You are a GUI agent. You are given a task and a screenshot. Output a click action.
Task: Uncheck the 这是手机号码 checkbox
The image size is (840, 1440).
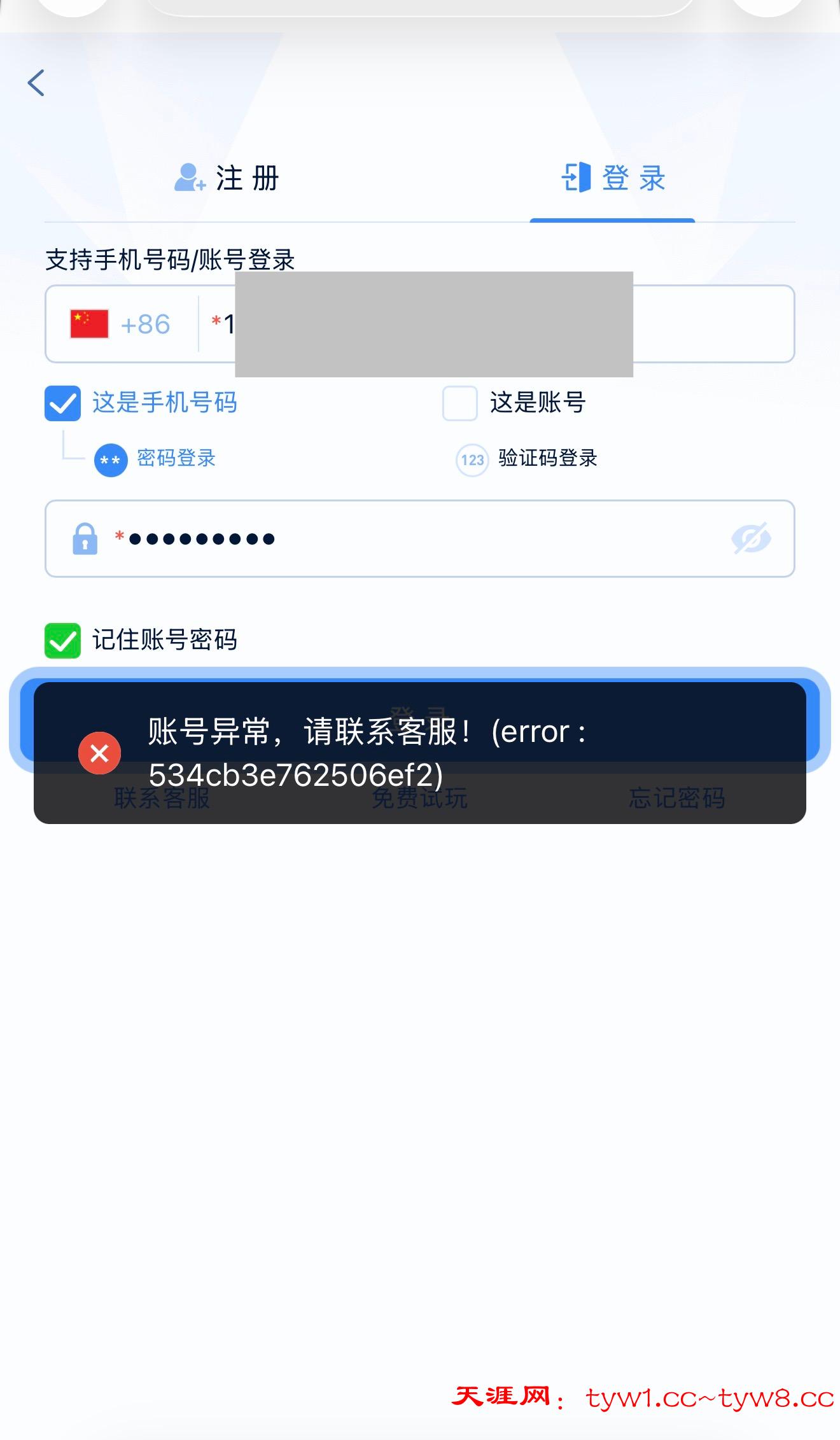[x=62, y=403]
